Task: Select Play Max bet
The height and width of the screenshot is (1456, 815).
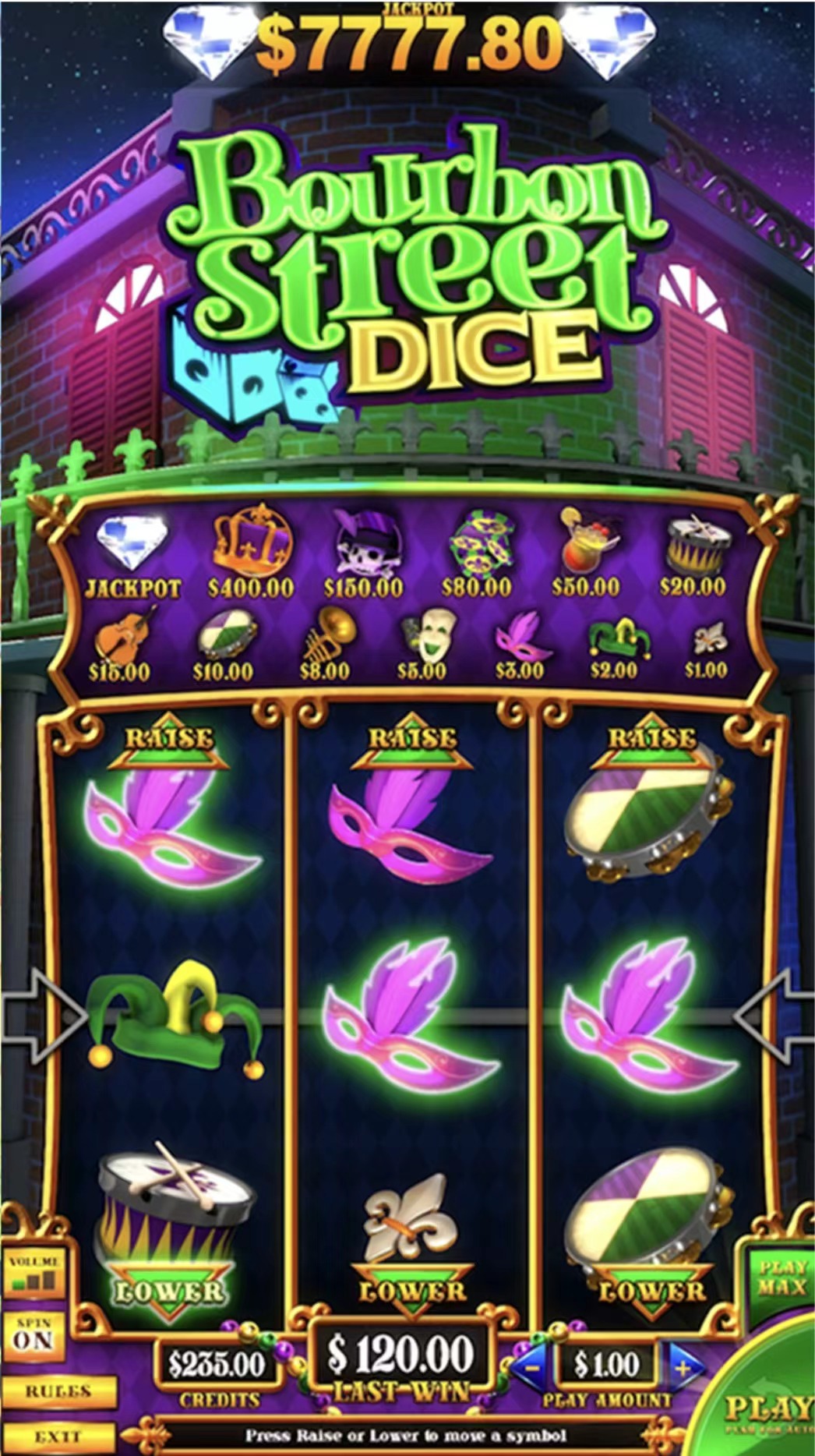Action: tap(781, 1278)
